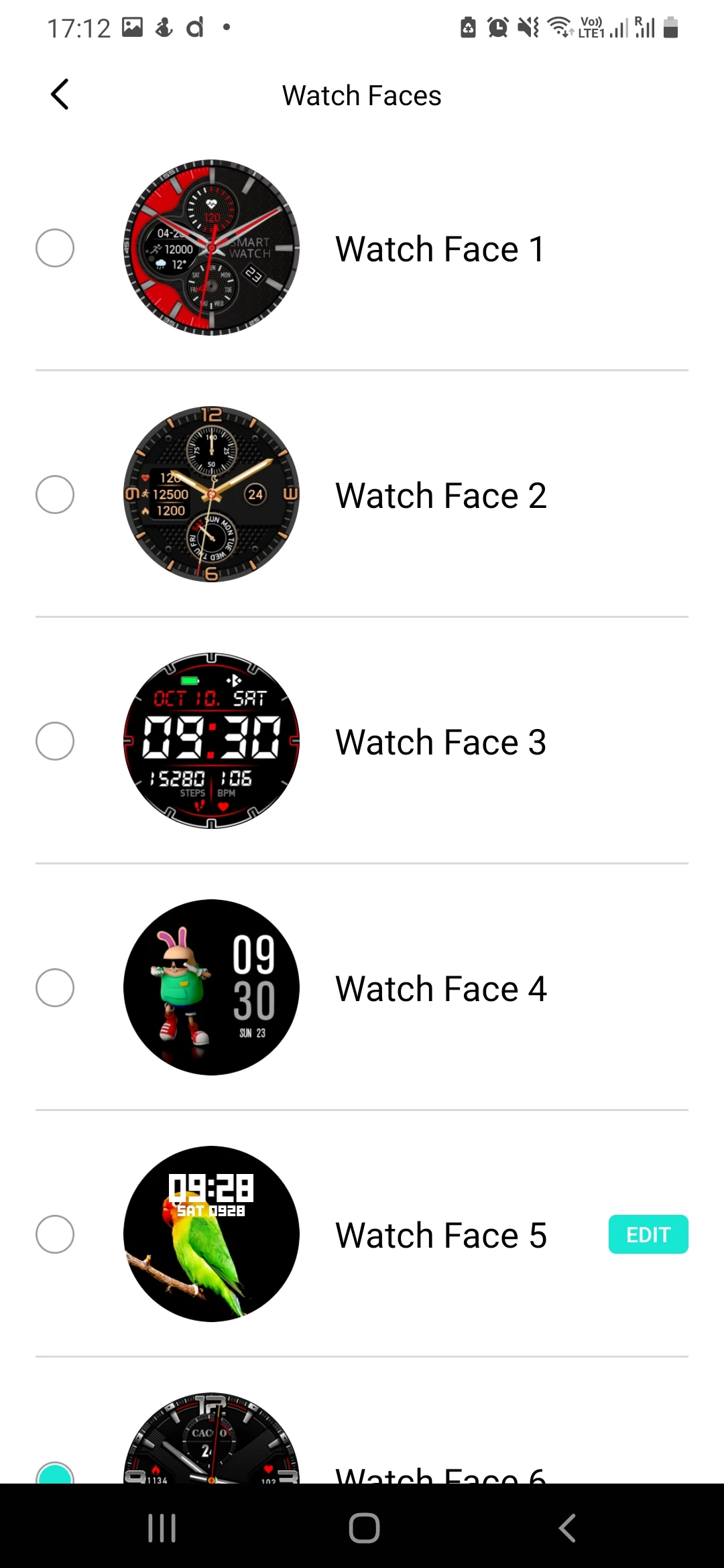Choose the Watch Face 3 radio button
This screenshot has height=1568, width=724.
pyautogui.click(x=55, y=741)
